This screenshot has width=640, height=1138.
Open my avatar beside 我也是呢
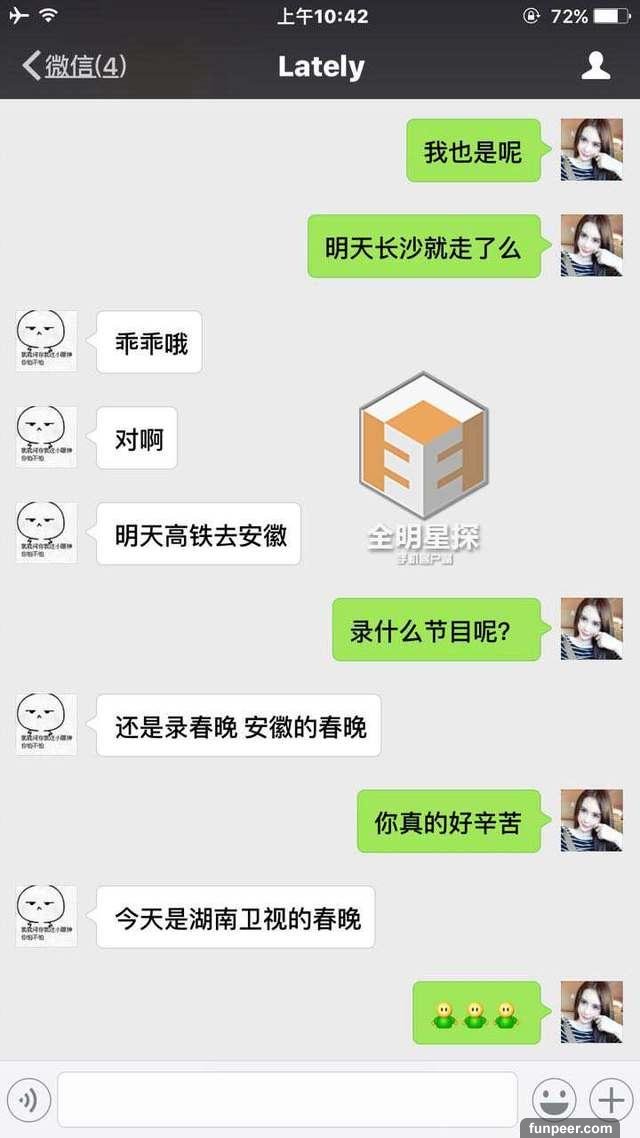tap(591, 150)
